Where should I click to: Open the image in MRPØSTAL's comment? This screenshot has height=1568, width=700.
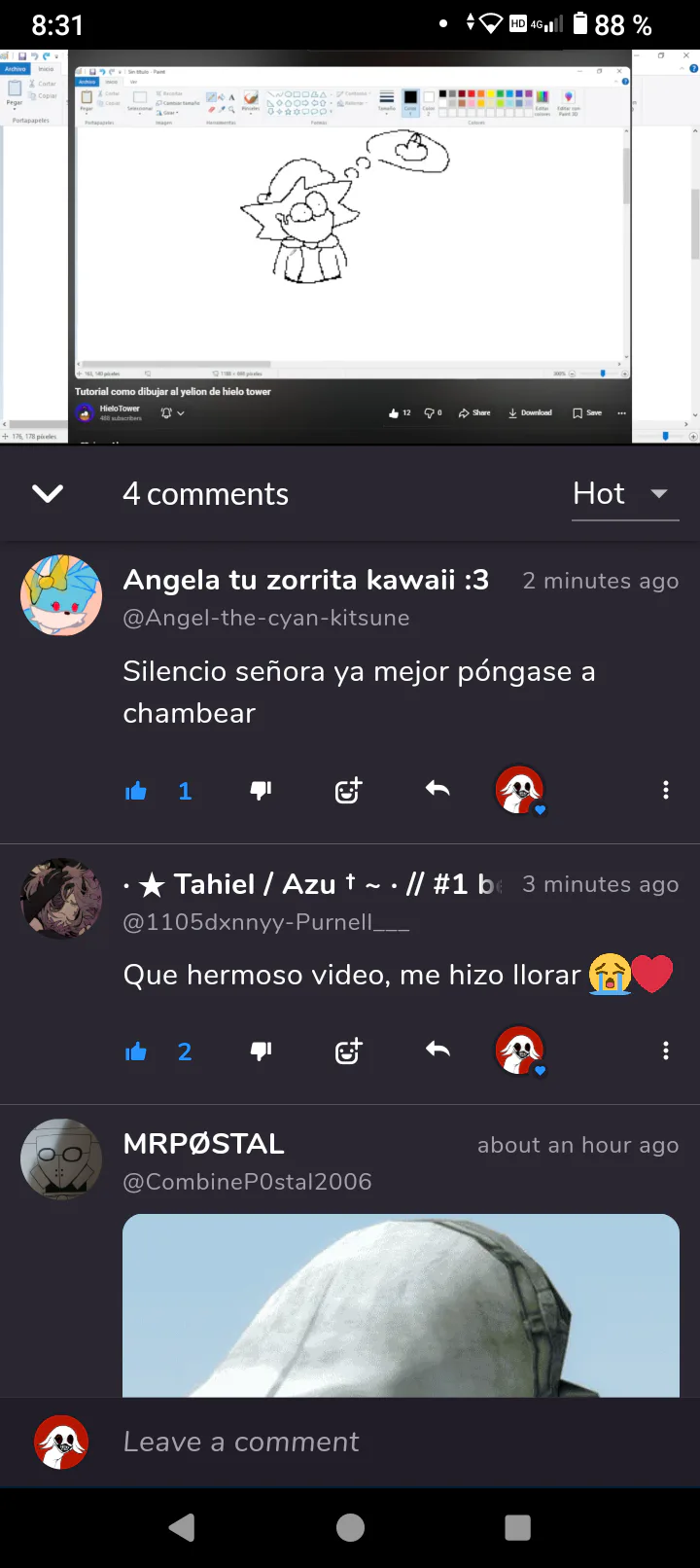coord(401,1305)
